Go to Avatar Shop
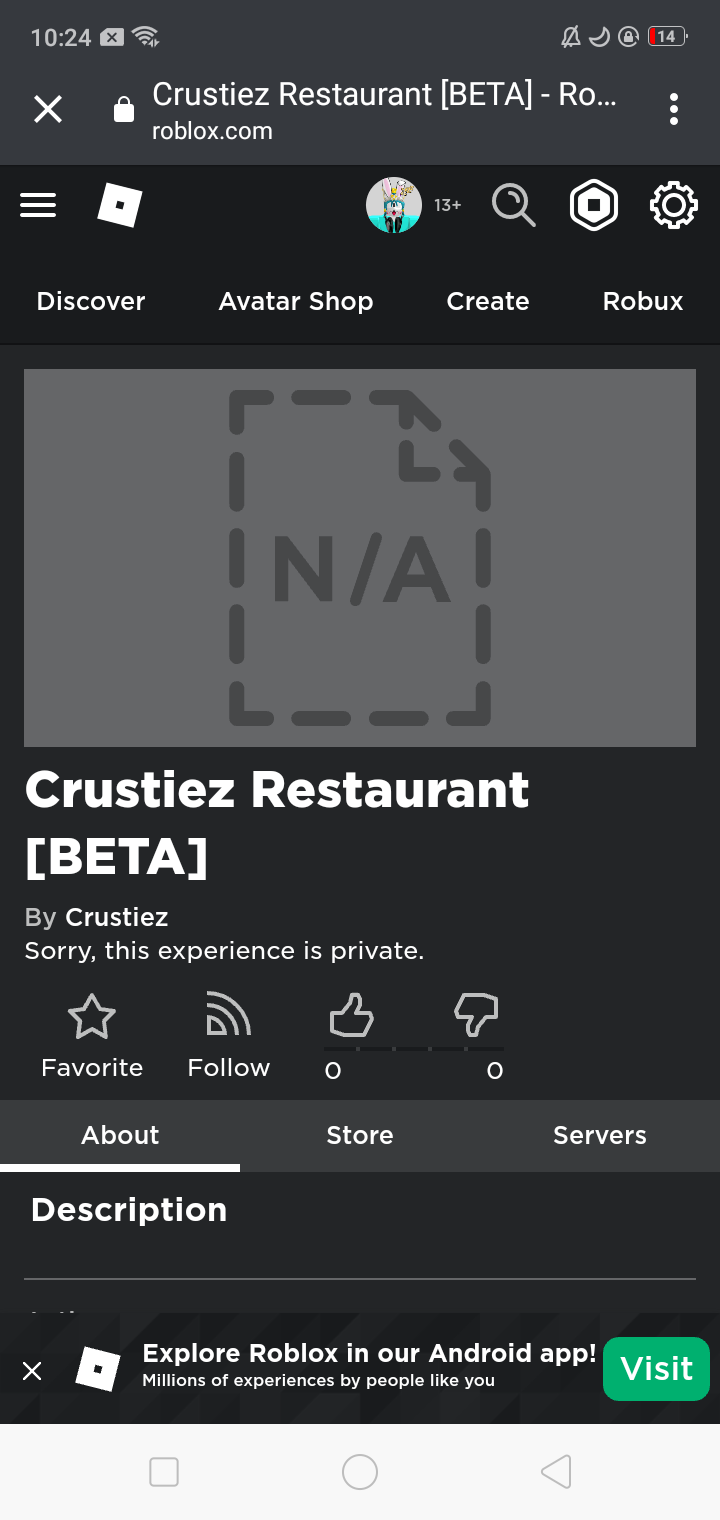Screen dimensions: 720x1520 click(x=296, y=301)
